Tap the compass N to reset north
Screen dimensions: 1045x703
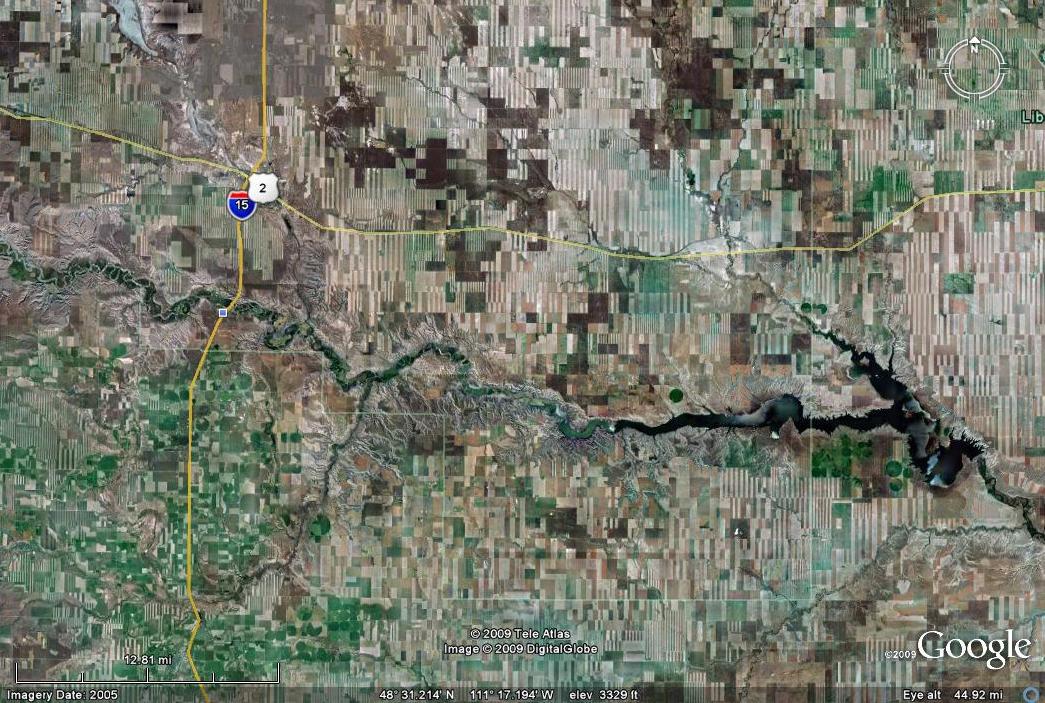coord(974,47)
